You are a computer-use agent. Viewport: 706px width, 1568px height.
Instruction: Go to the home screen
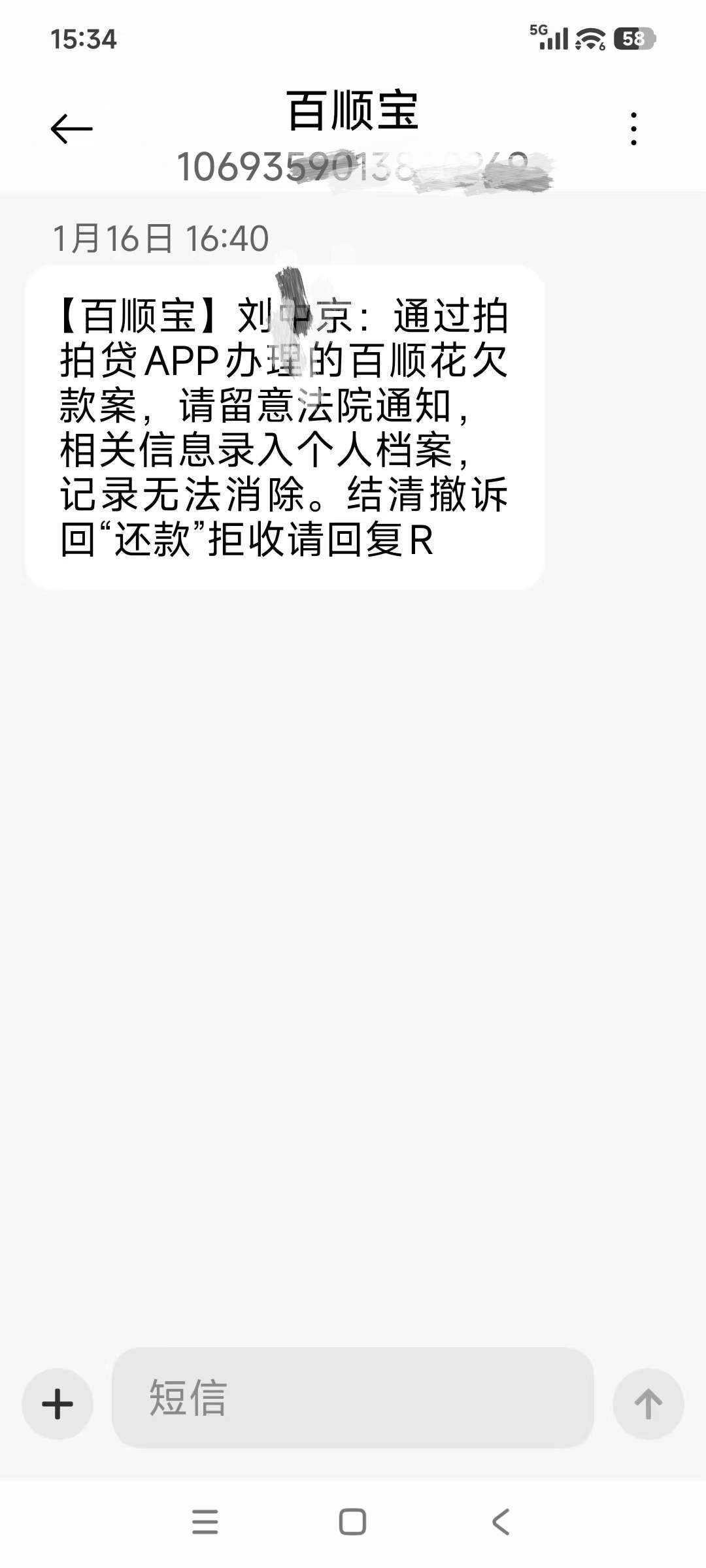pos(352,1522)
